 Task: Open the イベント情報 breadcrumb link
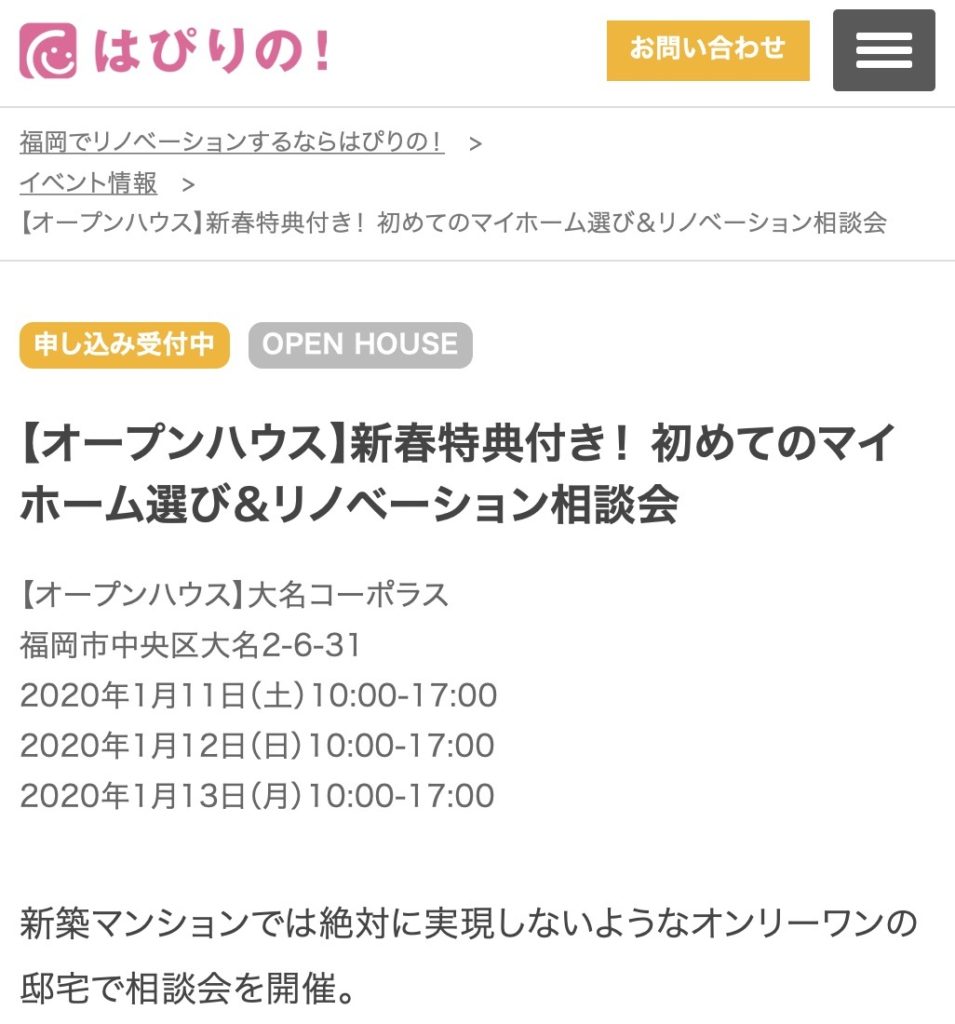click(x=89, y=183)
